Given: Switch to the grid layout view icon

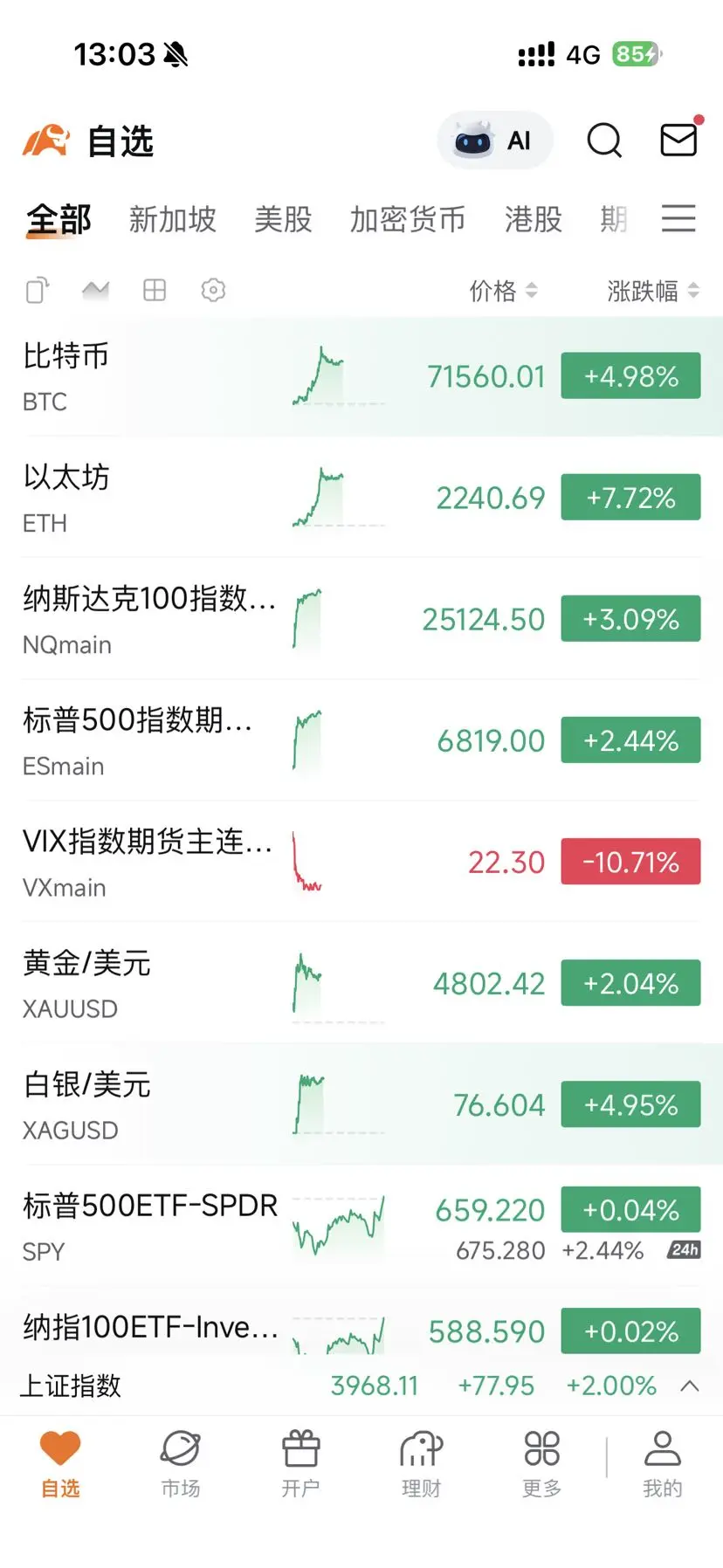Looking at the screenshot, I should [x=155, y=290].
